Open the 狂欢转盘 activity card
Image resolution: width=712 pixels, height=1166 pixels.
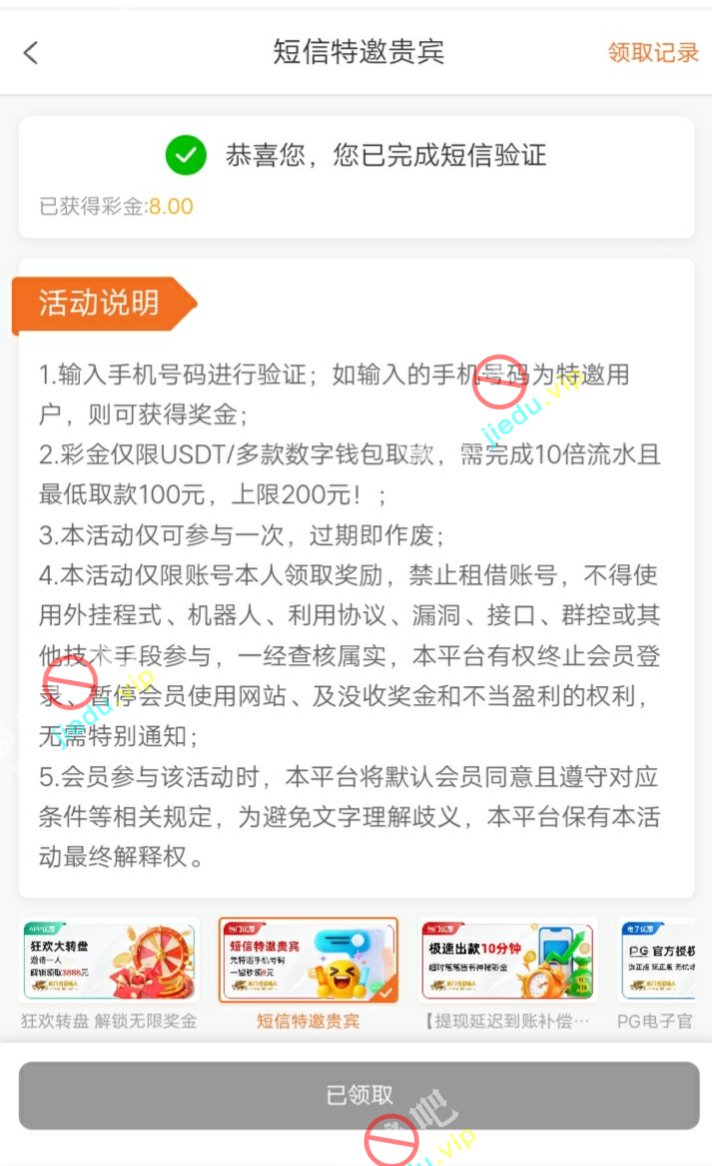(109, 961)
